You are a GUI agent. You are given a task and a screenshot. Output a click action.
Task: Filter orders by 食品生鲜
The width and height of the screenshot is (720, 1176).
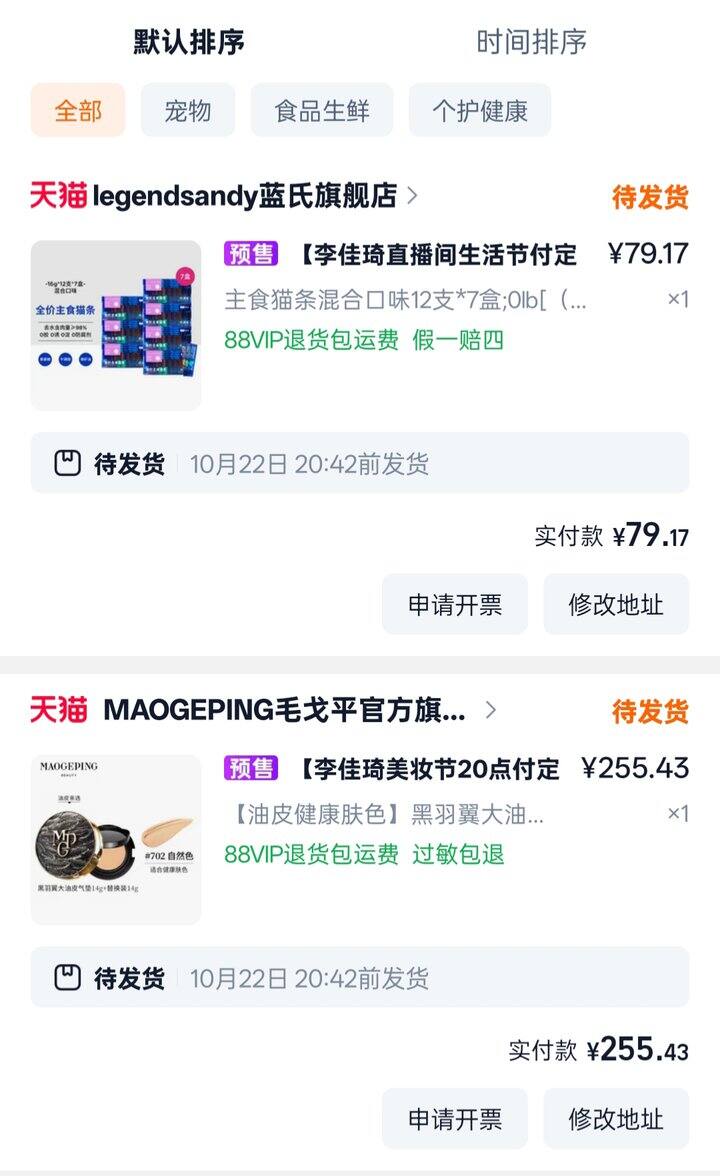[x=322, y=110]
